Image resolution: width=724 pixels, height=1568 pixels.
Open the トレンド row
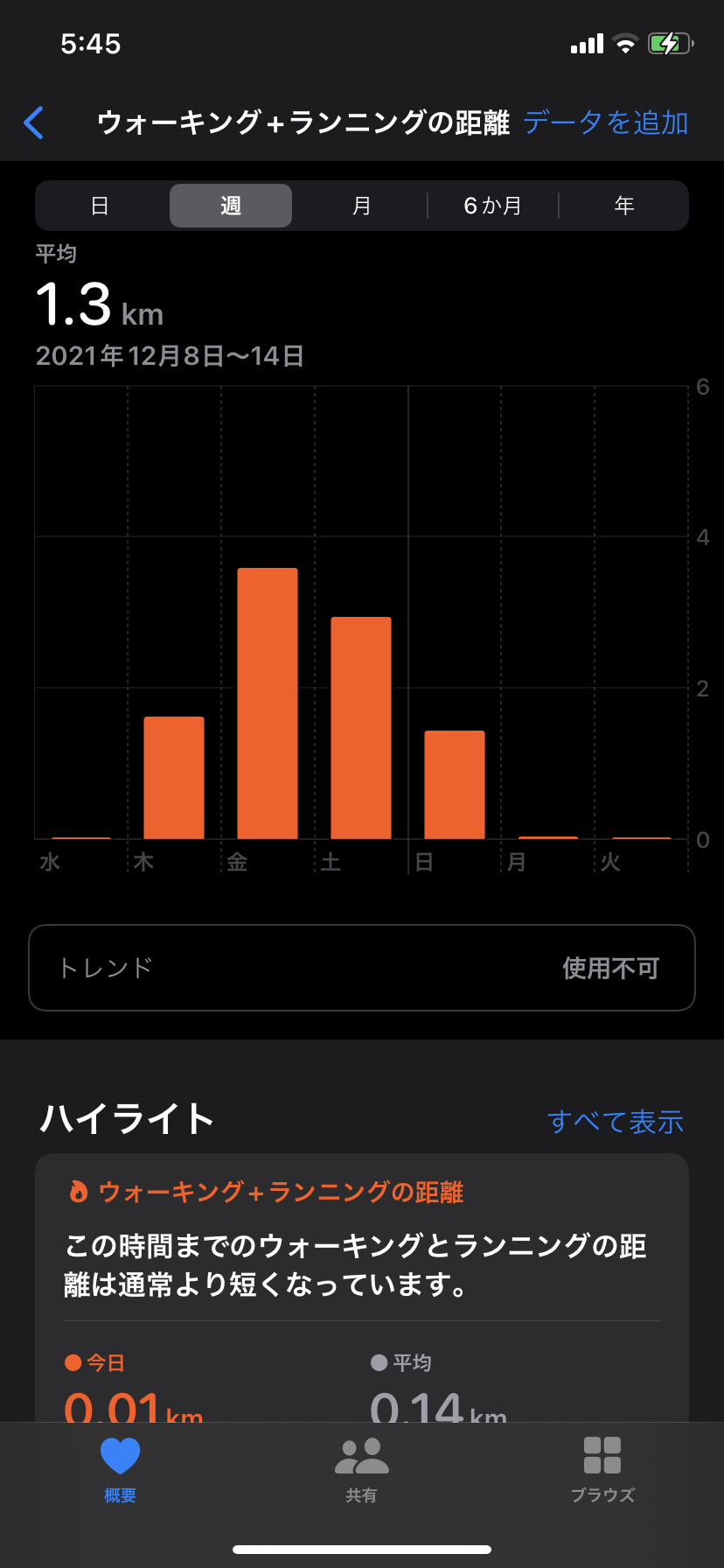pos(362,968)
